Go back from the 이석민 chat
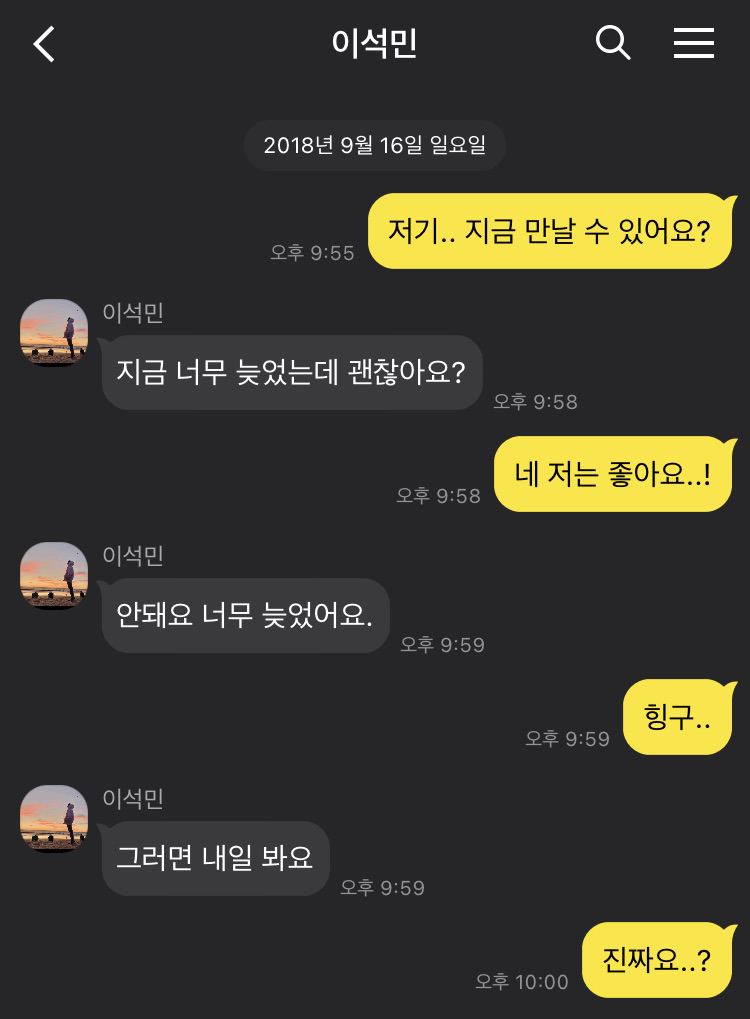 (x=44, y=44)
